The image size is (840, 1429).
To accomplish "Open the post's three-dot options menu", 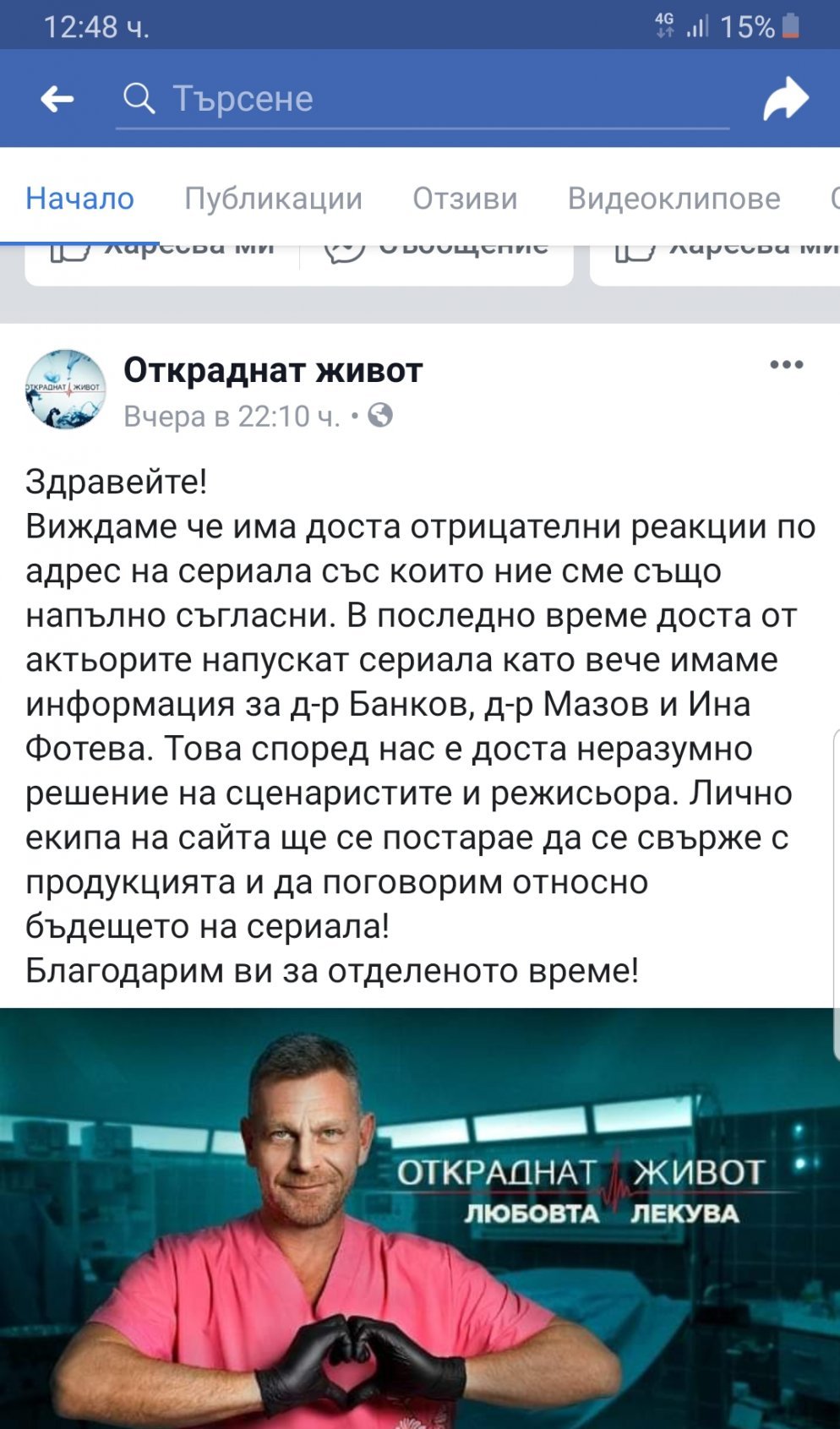I will point(786,365).
